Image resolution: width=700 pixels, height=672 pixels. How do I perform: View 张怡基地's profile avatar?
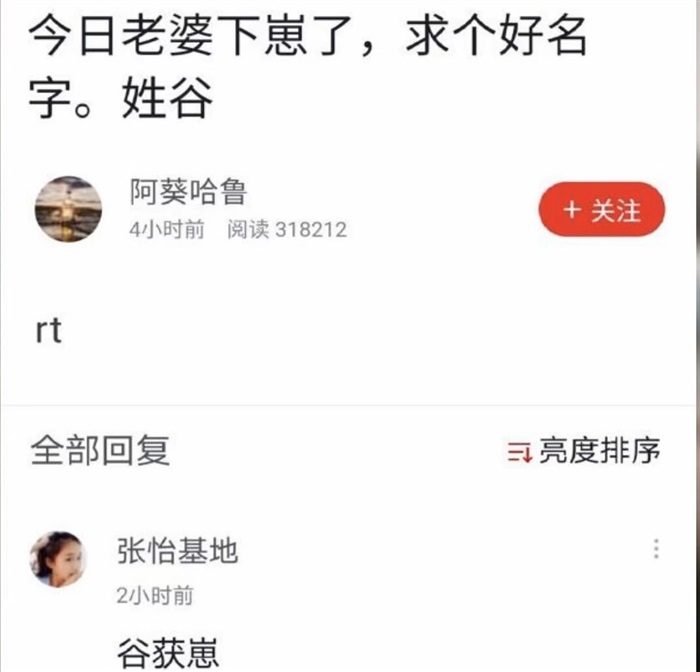coord(58,559)
